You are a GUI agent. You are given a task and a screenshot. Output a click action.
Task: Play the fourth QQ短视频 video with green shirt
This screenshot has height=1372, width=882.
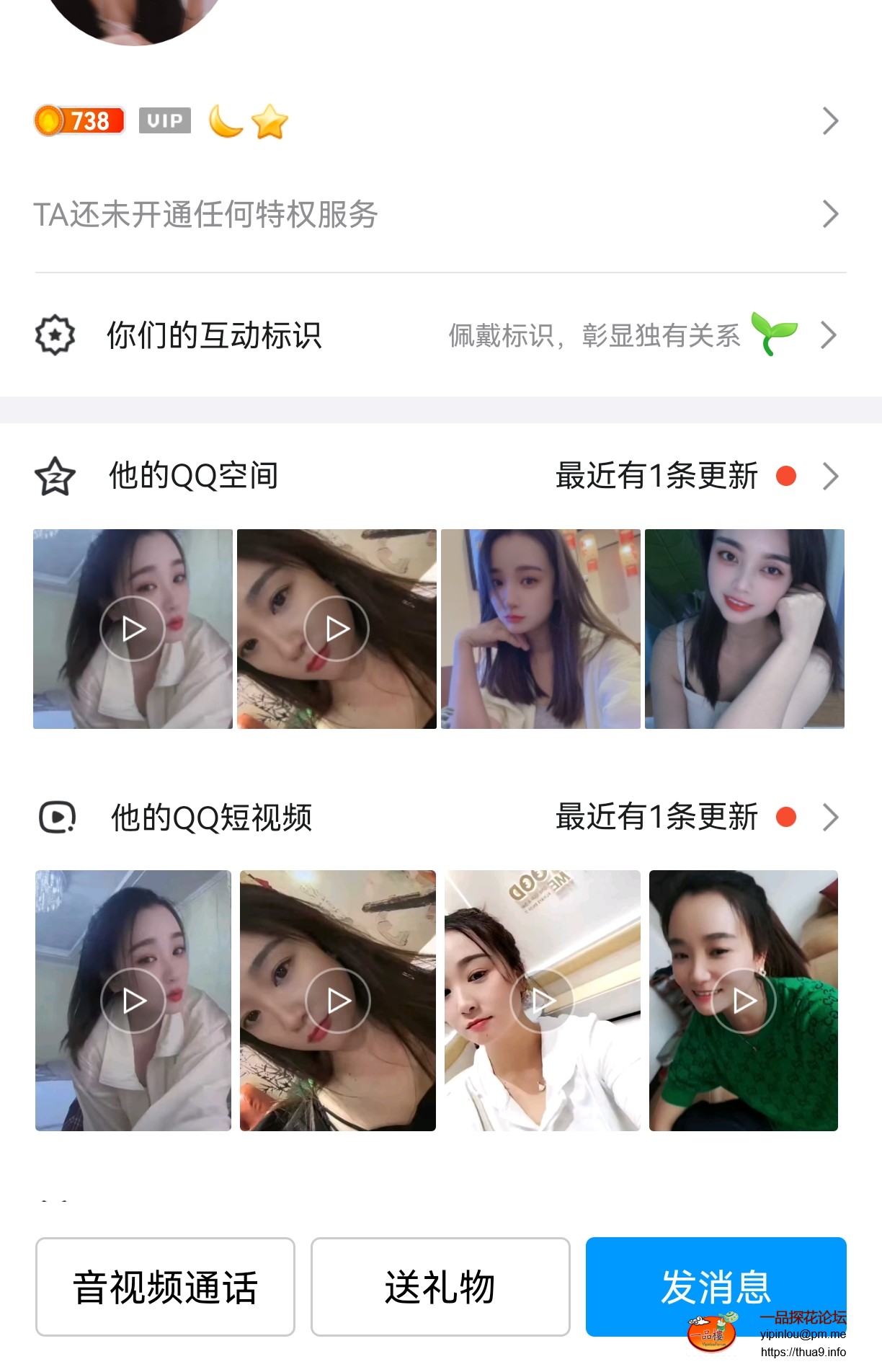tap(744, 1001)
